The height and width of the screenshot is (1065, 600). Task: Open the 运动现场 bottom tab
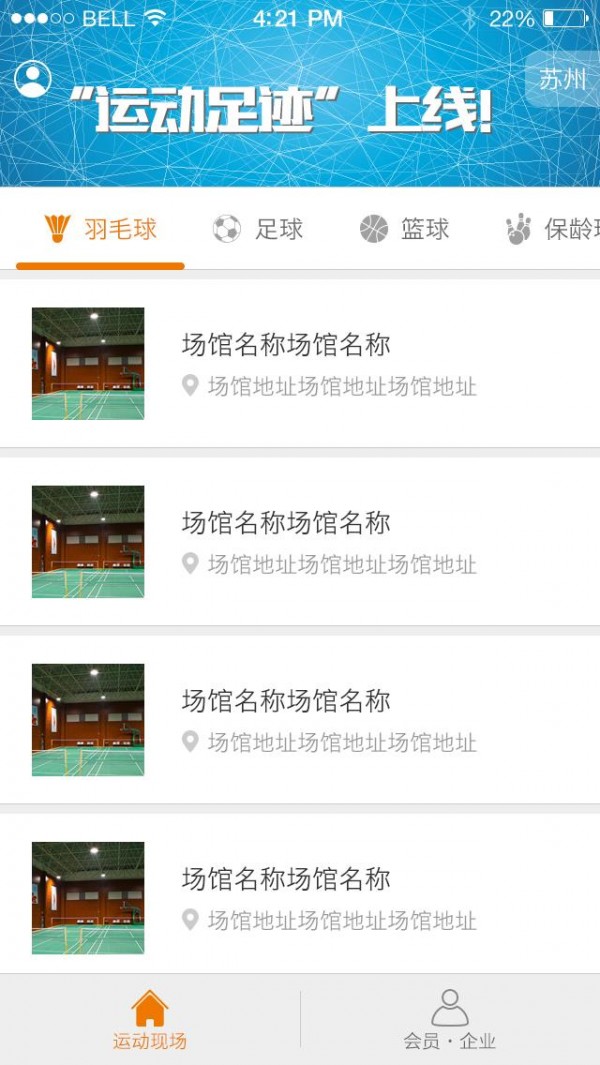150,1019
